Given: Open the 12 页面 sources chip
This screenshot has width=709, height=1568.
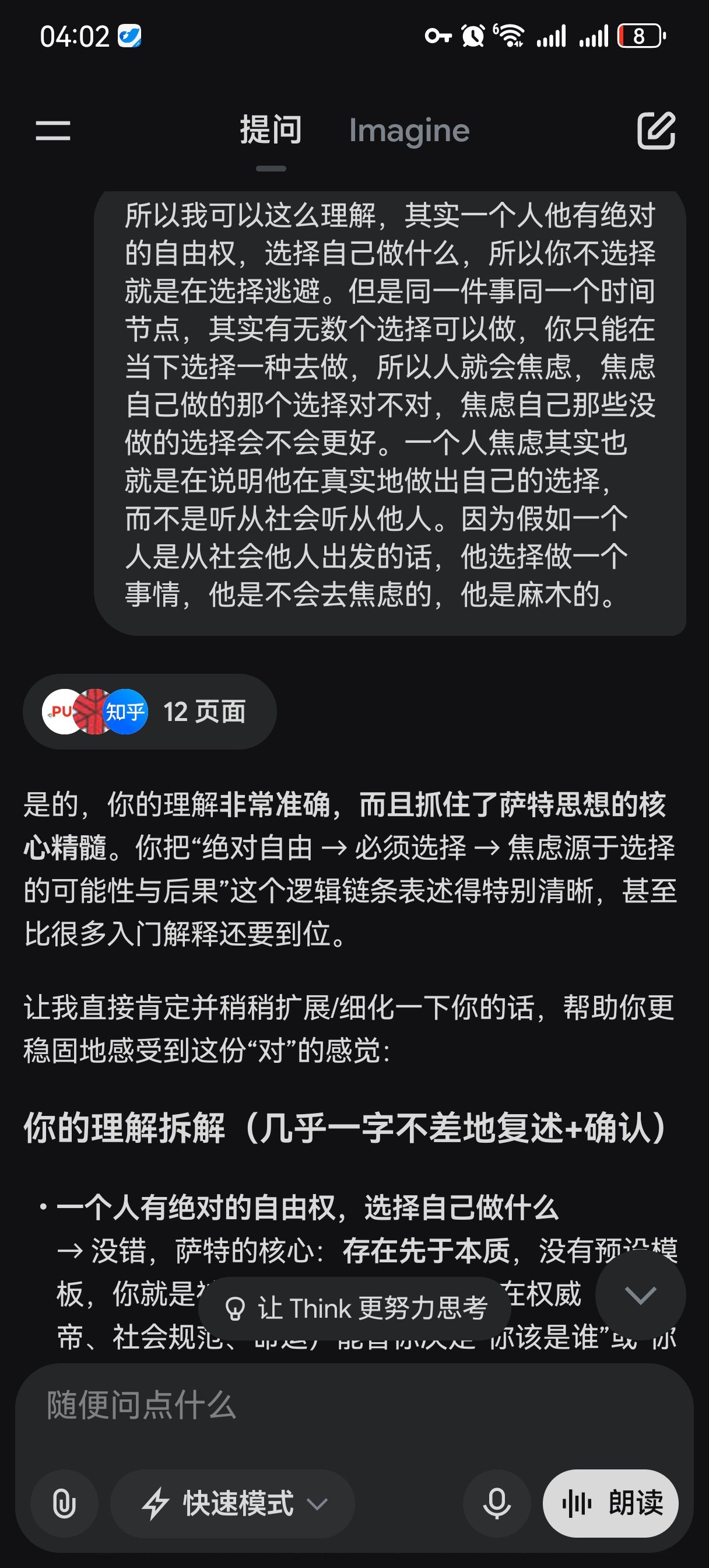Looking at the screenshot, I should click(x=150, y=712).
